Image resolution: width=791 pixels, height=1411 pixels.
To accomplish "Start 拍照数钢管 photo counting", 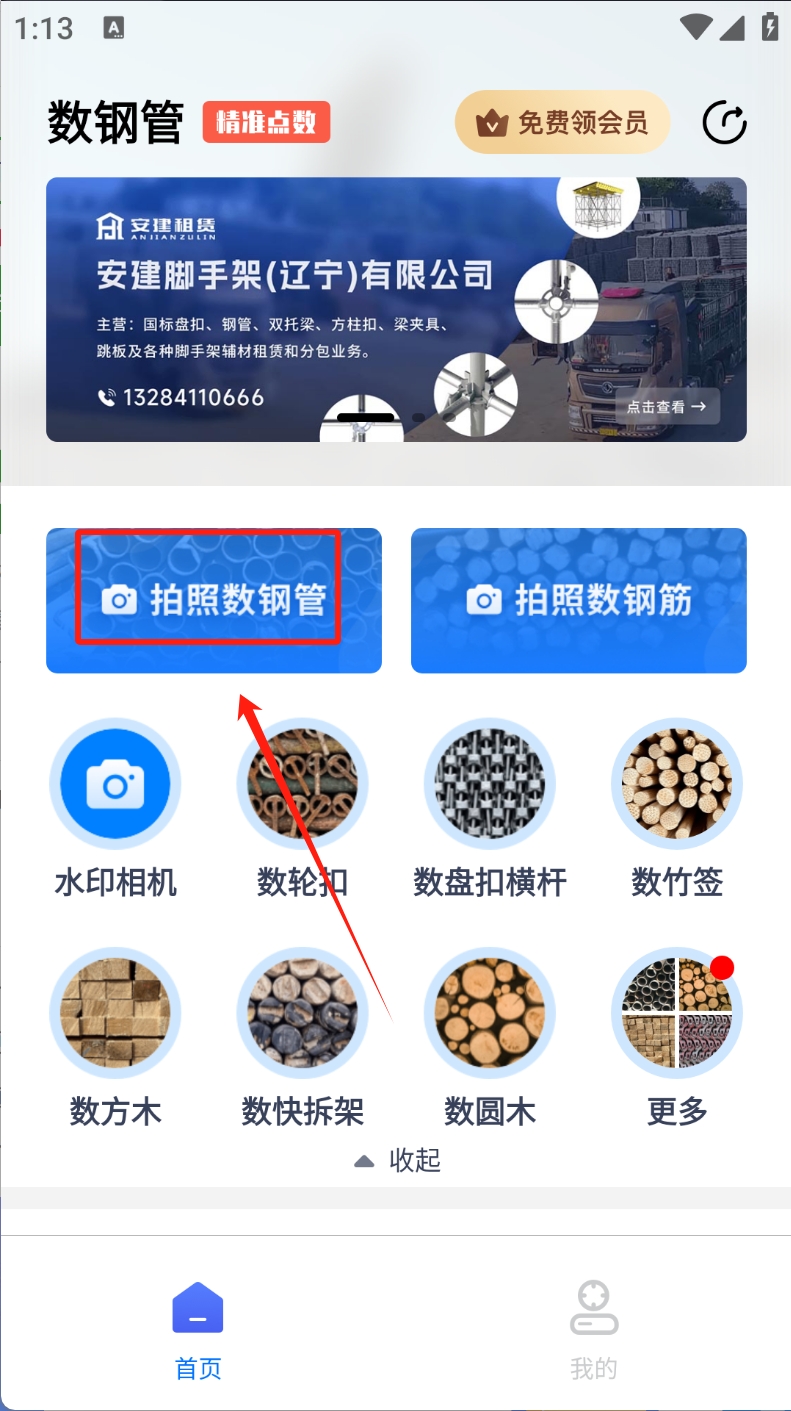I will [213, 600].
